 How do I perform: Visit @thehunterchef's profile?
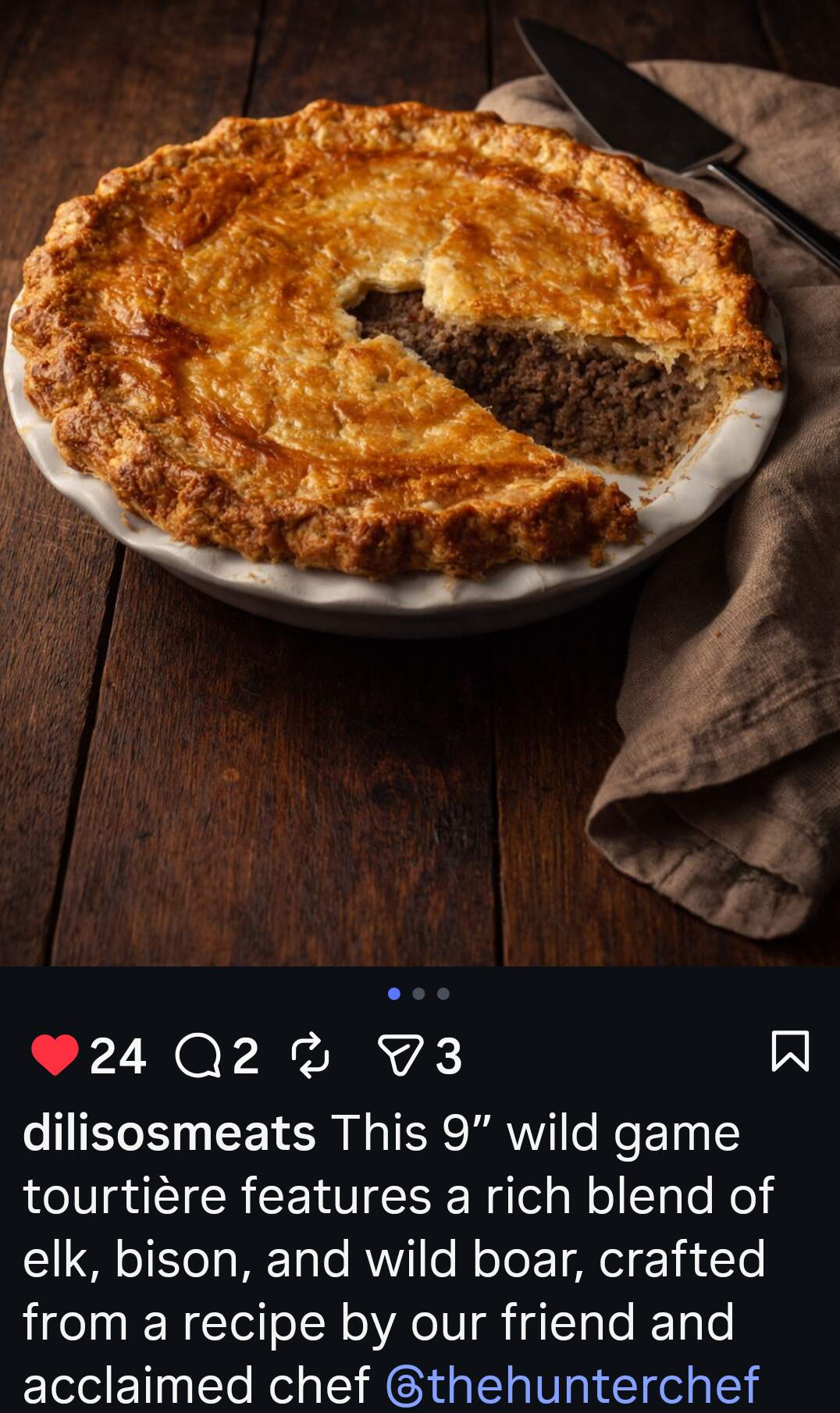pyautogui.click(x=572, y=1385)
